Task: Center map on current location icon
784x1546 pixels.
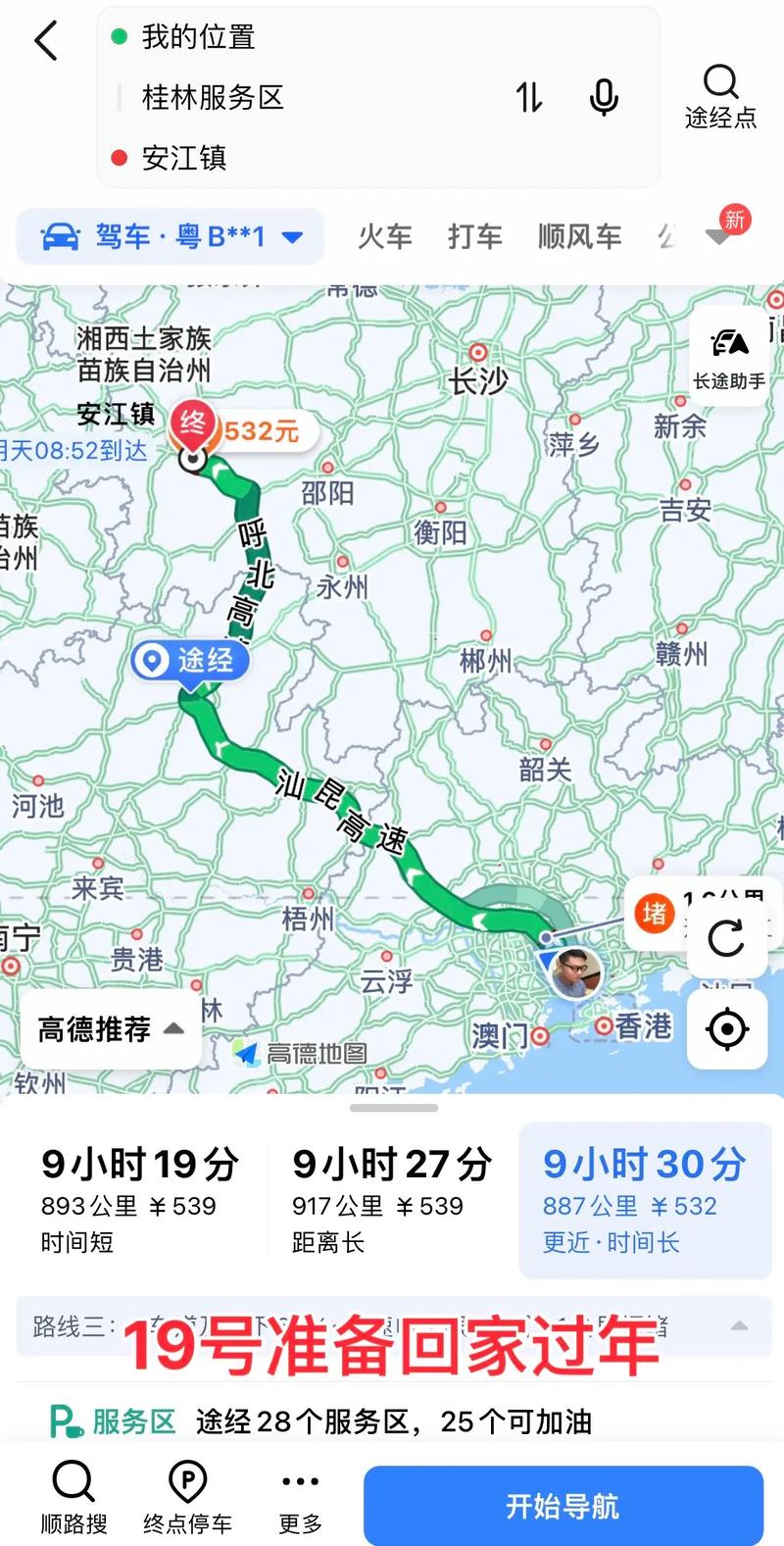Action: (x=726, y=1029)
